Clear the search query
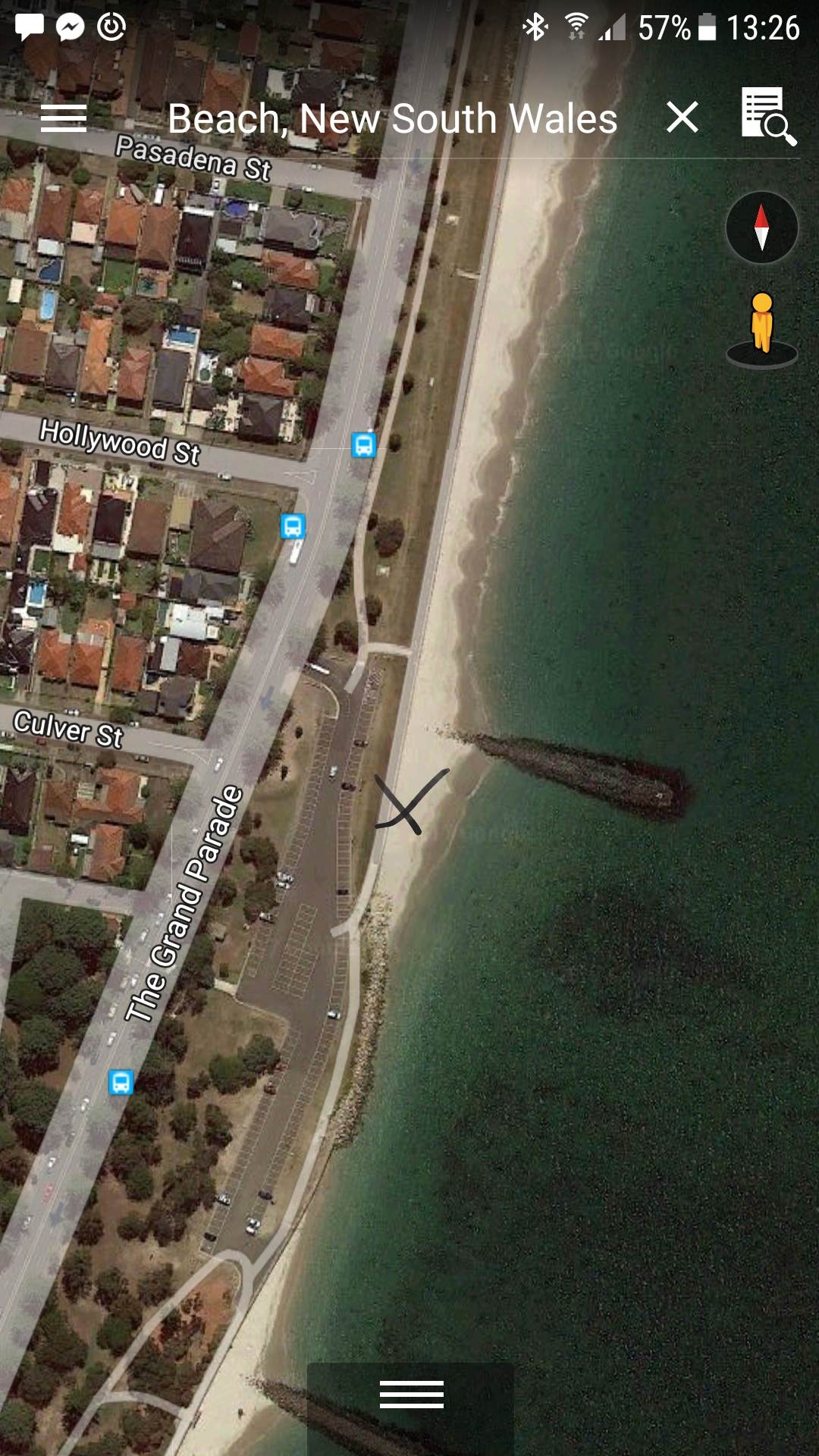The image size is (819, 1456). click(682, 118)
